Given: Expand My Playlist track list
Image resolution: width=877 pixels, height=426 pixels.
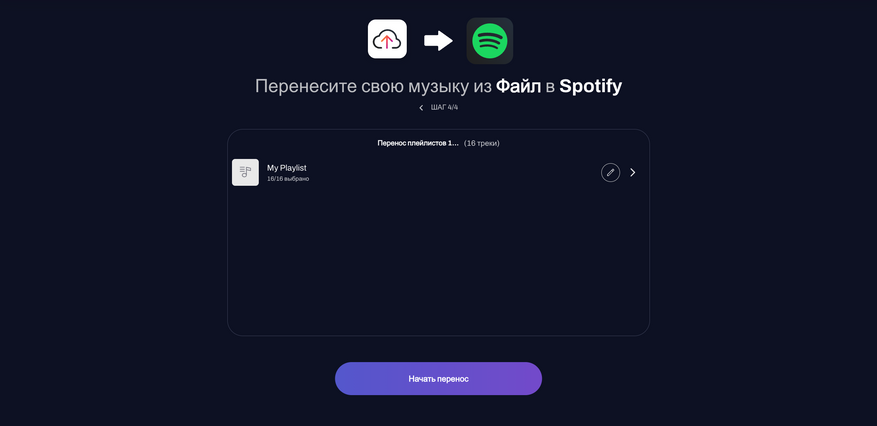Looking at the screenshot, I should [x=633, y=172].
